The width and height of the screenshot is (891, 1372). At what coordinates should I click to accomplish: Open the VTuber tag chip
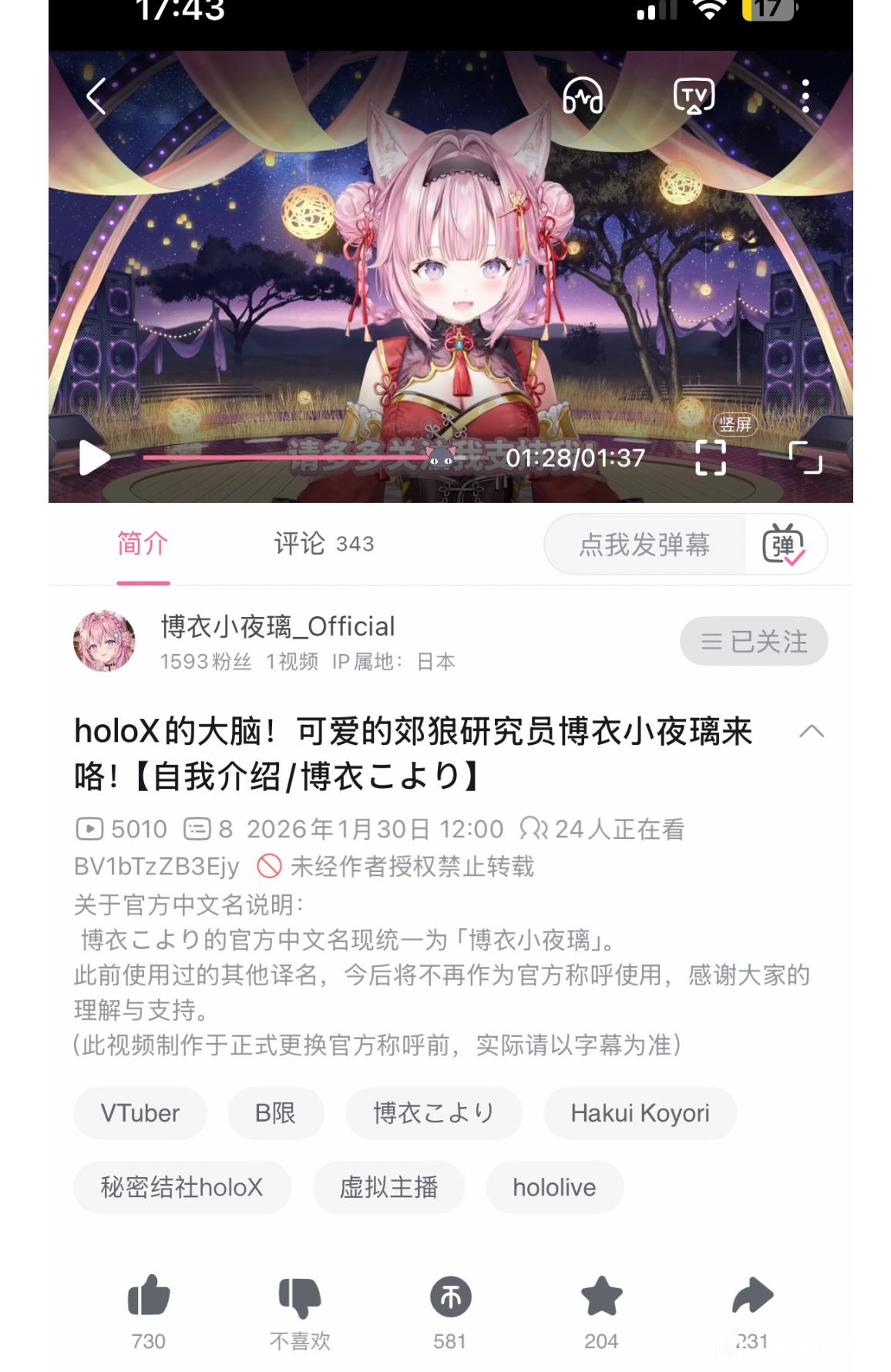click(140, 1113)
